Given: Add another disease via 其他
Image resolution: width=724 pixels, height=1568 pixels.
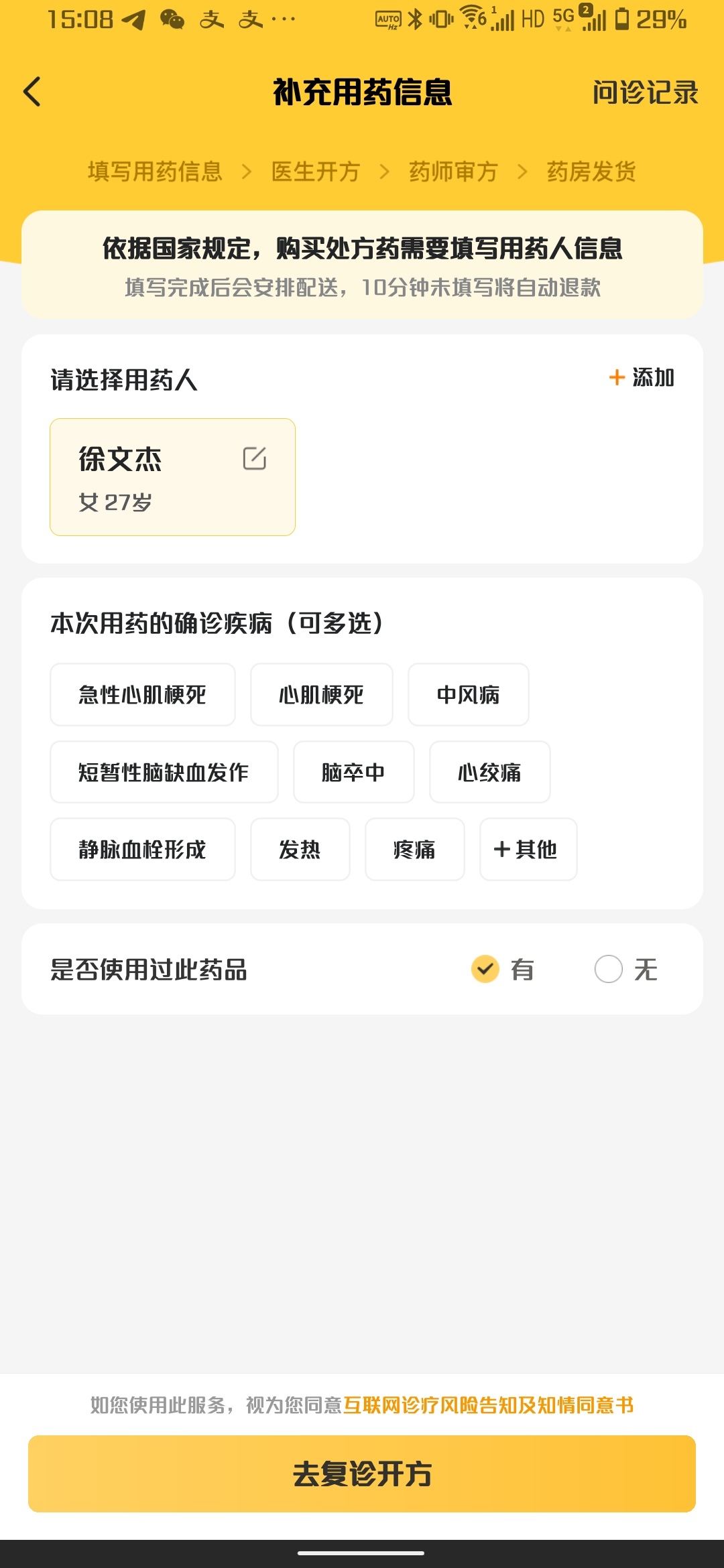Looking at the screenshot, I should point(528,850).
